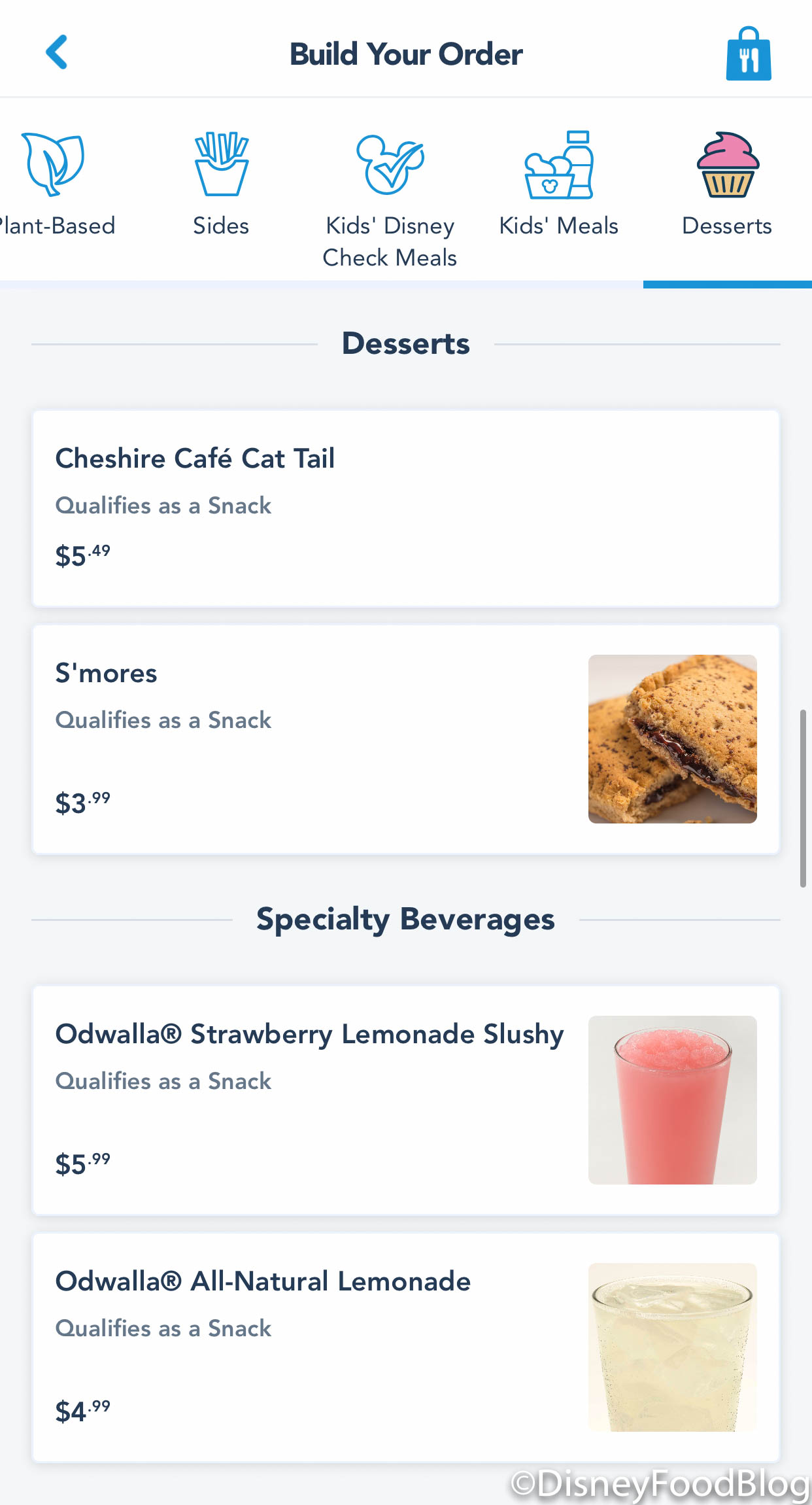Open the Cheshire Café Cat Tail item
Image resolution: width=812 pixels, height=1505 pixels.
(405, 508)
